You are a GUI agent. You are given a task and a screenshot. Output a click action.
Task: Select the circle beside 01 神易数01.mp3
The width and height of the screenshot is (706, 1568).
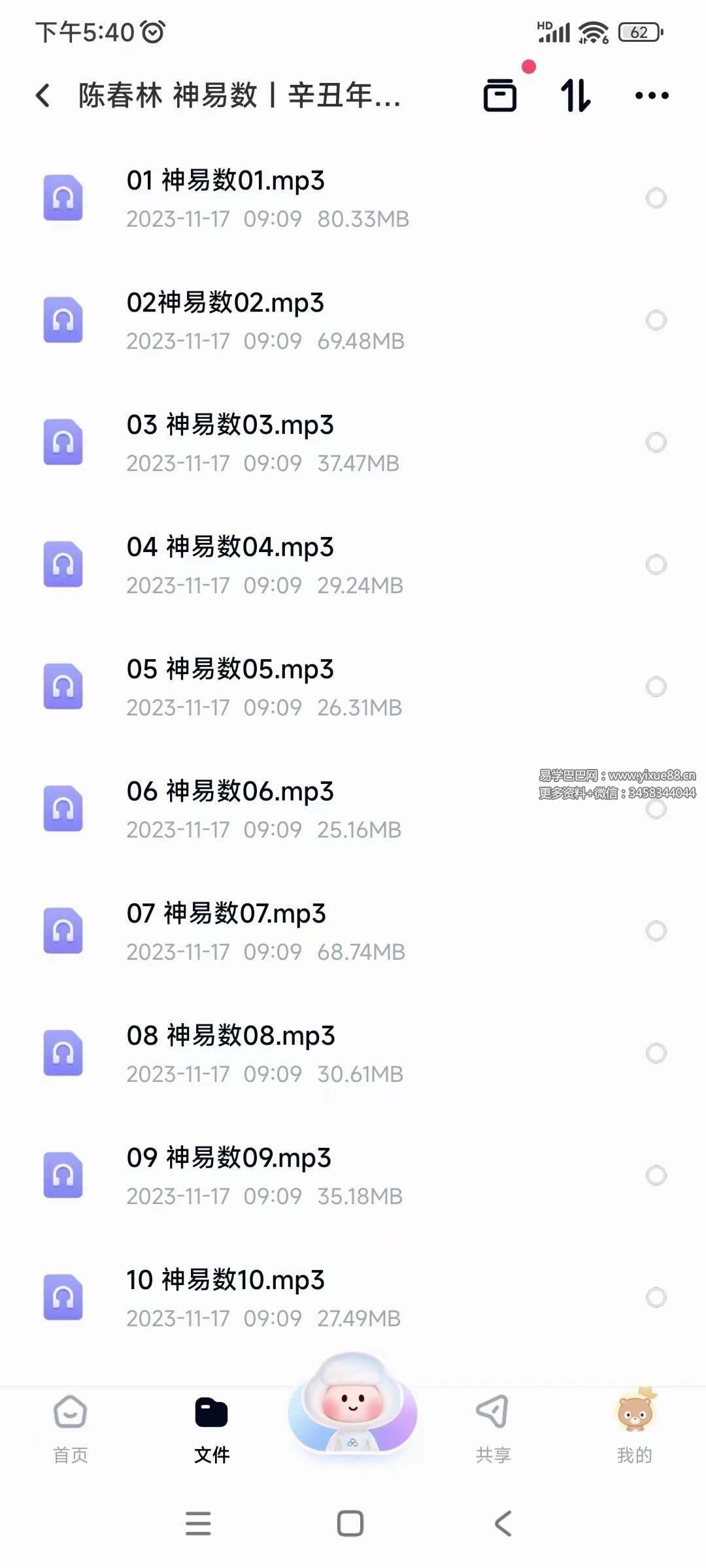656,198
